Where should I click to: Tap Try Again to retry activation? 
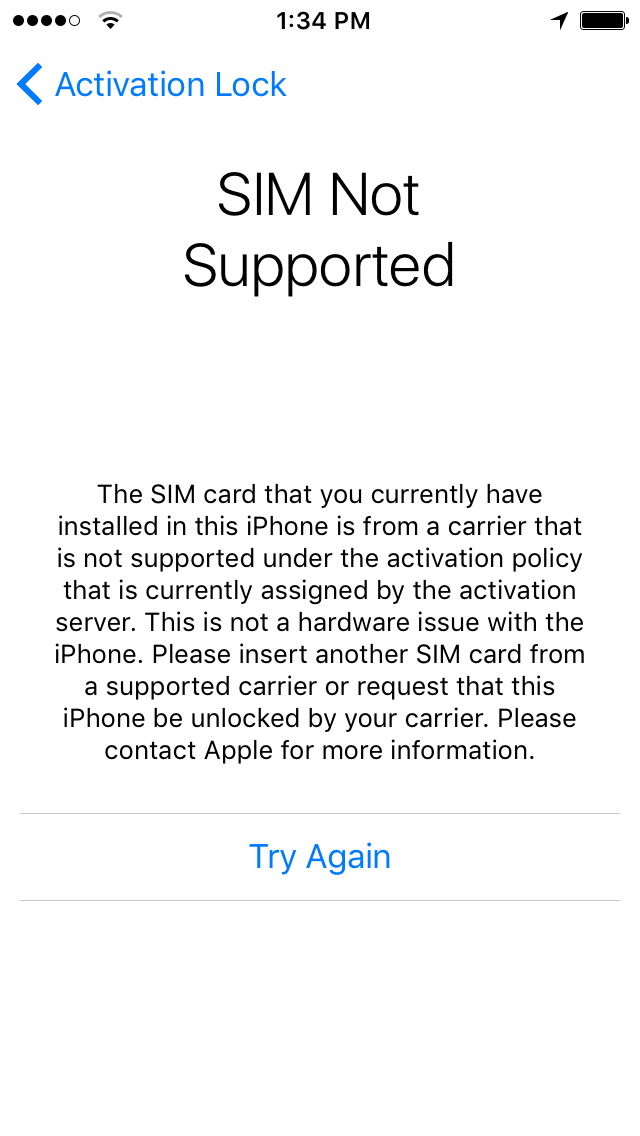320,857
